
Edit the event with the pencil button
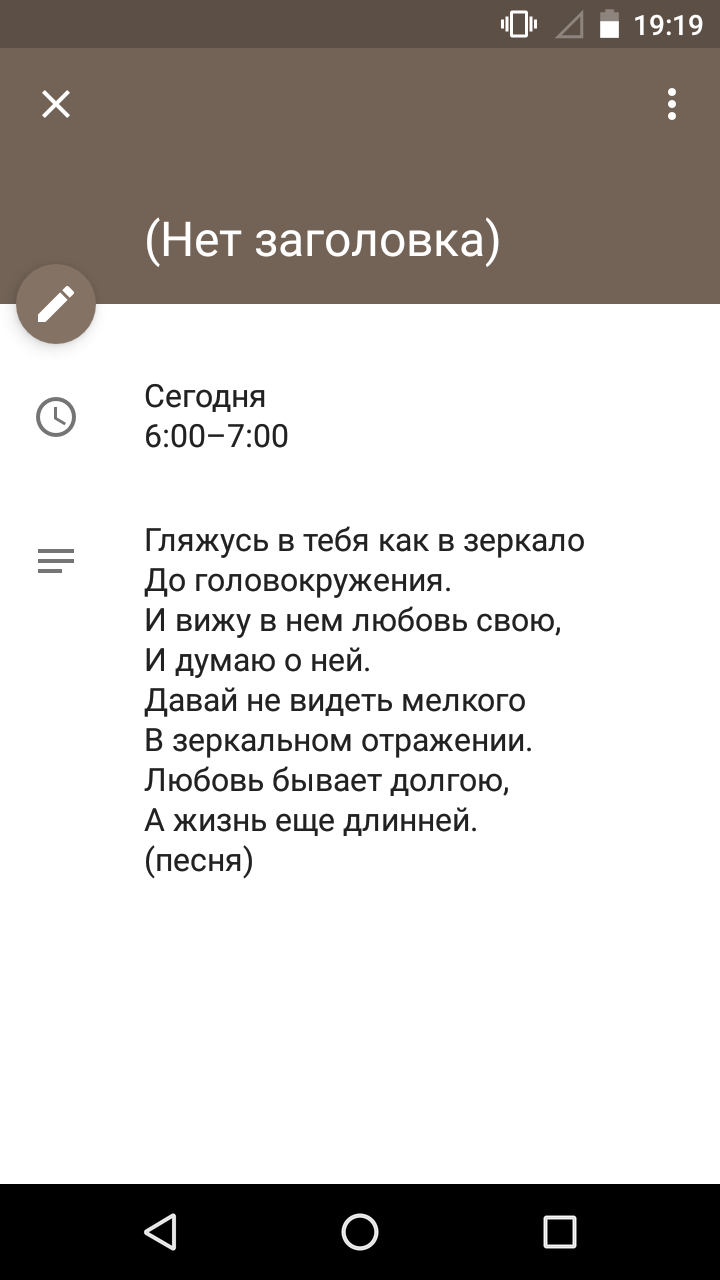56,304
